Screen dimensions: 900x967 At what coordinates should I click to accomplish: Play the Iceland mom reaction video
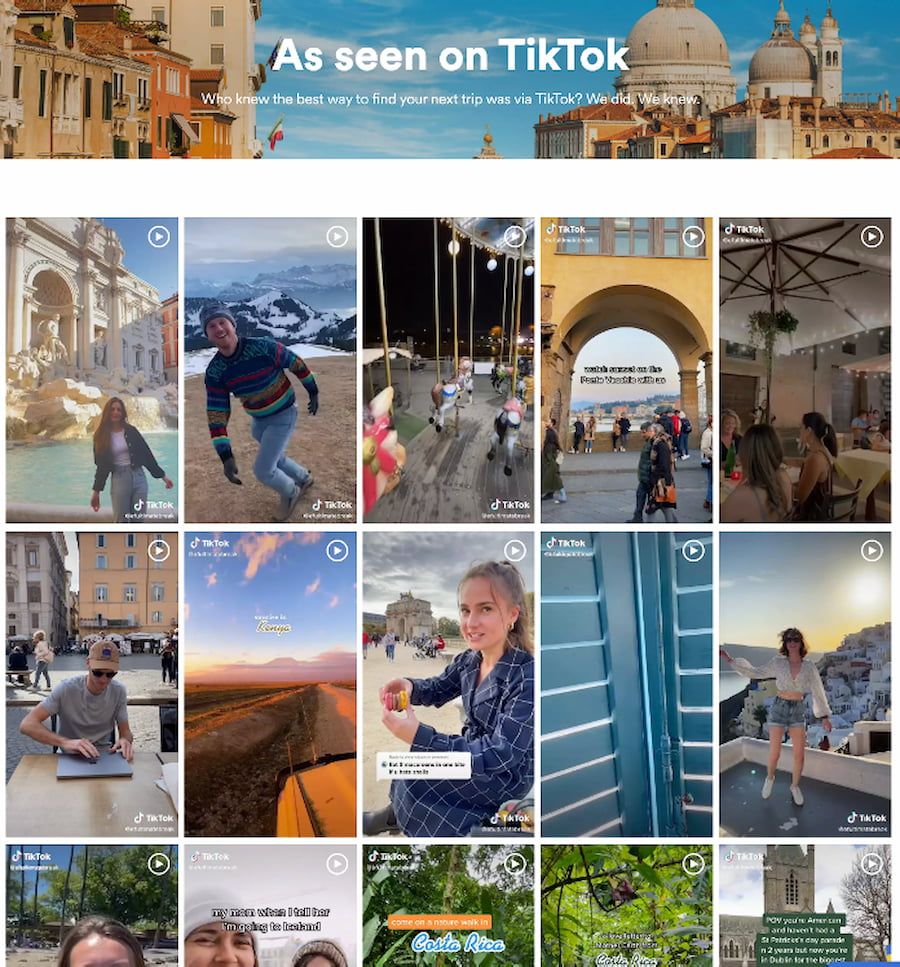point(337,864)
